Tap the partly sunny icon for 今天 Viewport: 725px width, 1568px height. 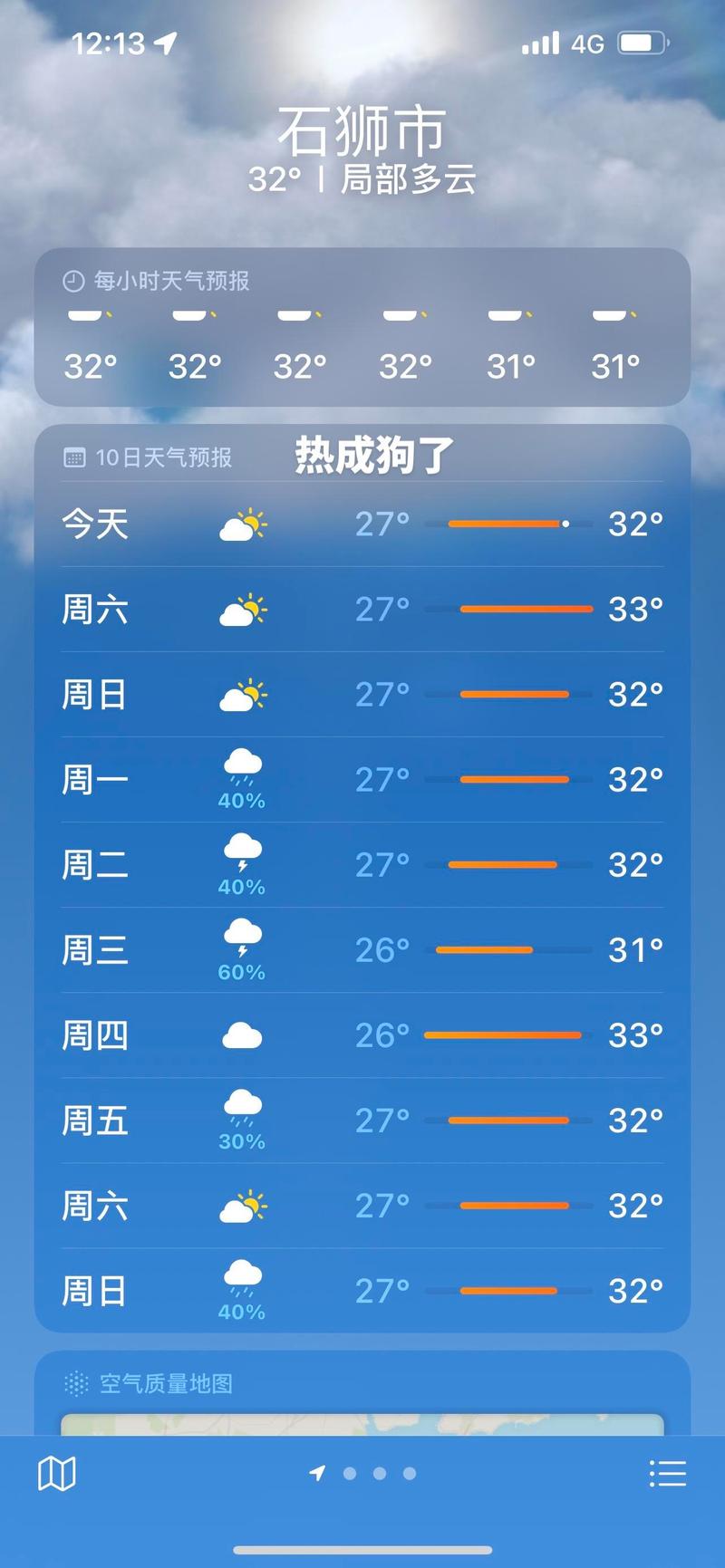click(x=242, y=524)
